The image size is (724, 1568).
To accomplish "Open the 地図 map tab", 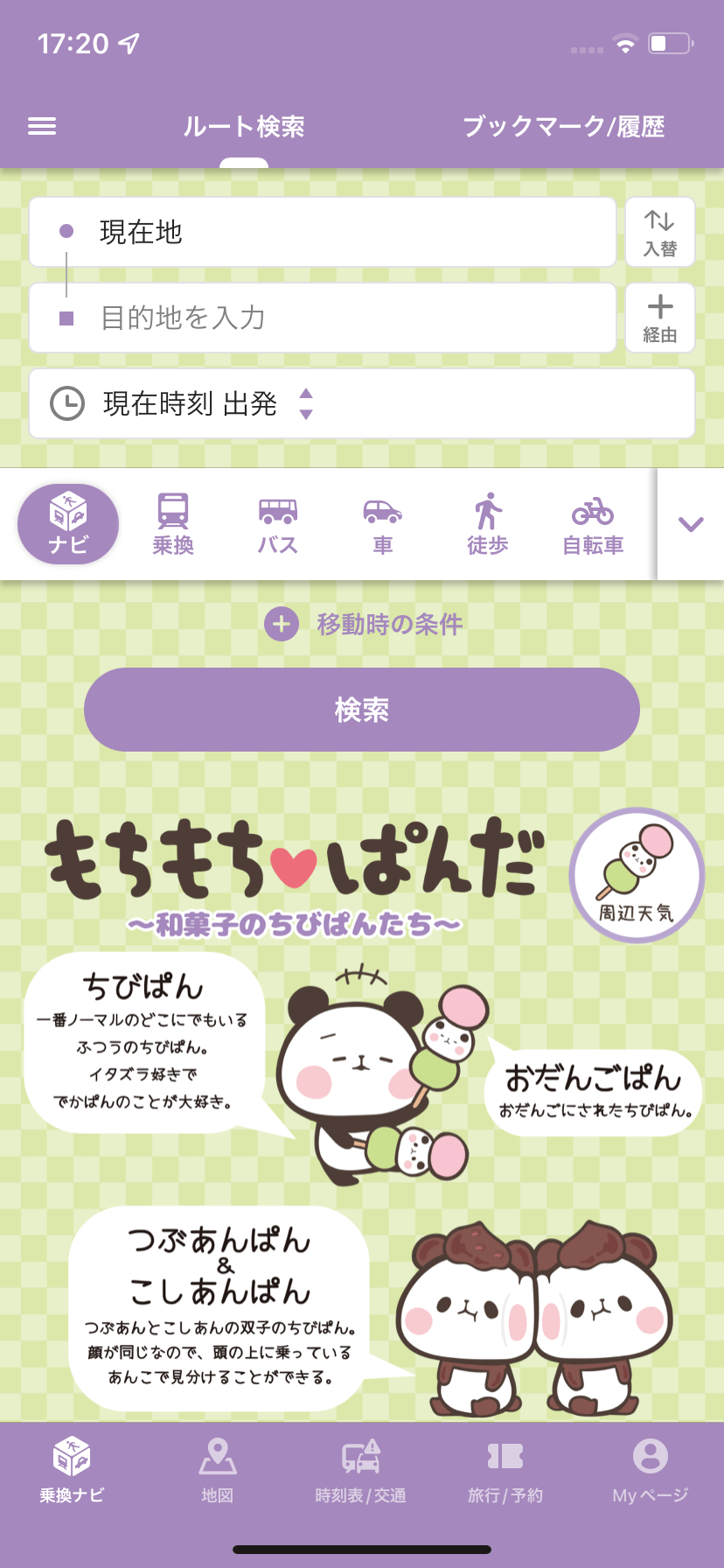I will tap(217, 1470).
